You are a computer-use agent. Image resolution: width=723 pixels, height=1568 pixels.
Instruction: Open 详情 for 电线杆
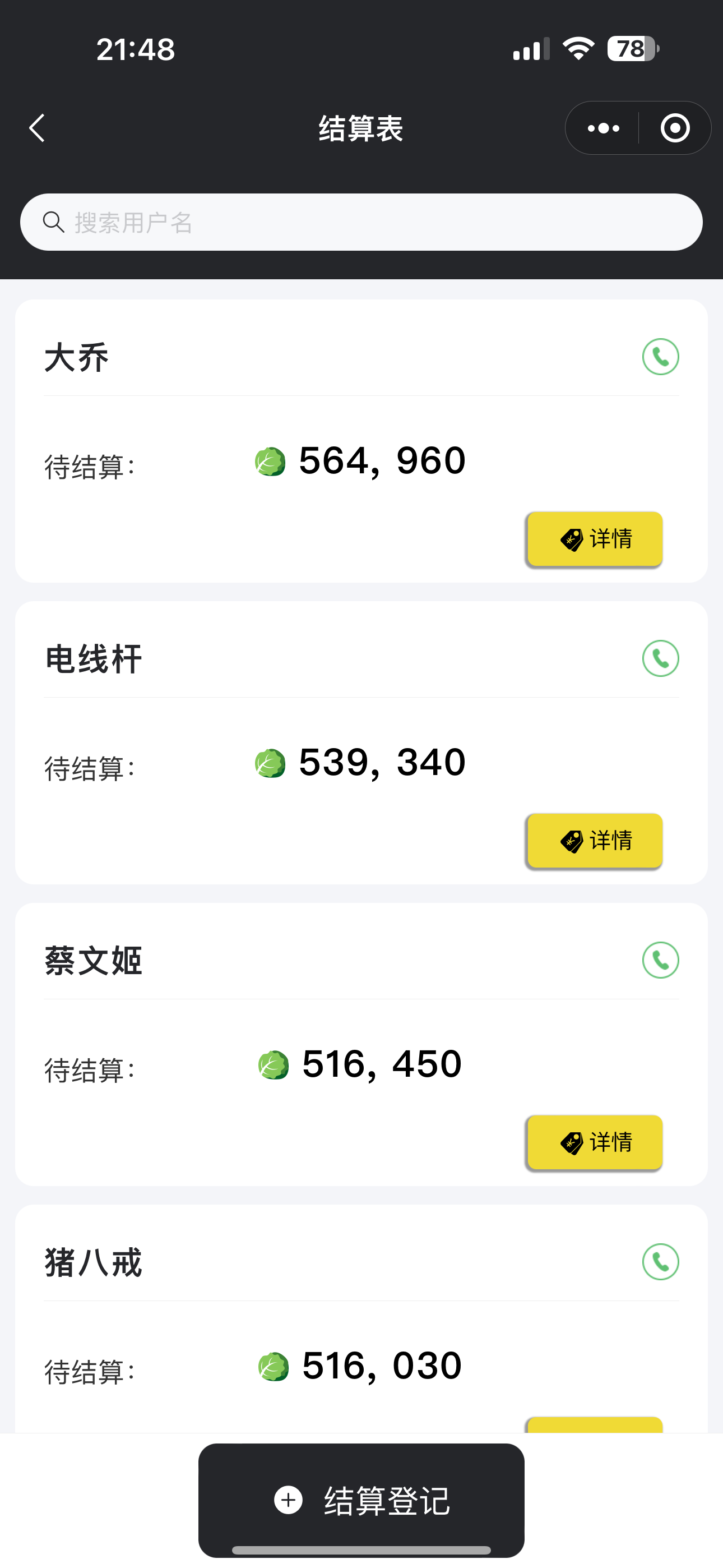[x=595, y=841]
